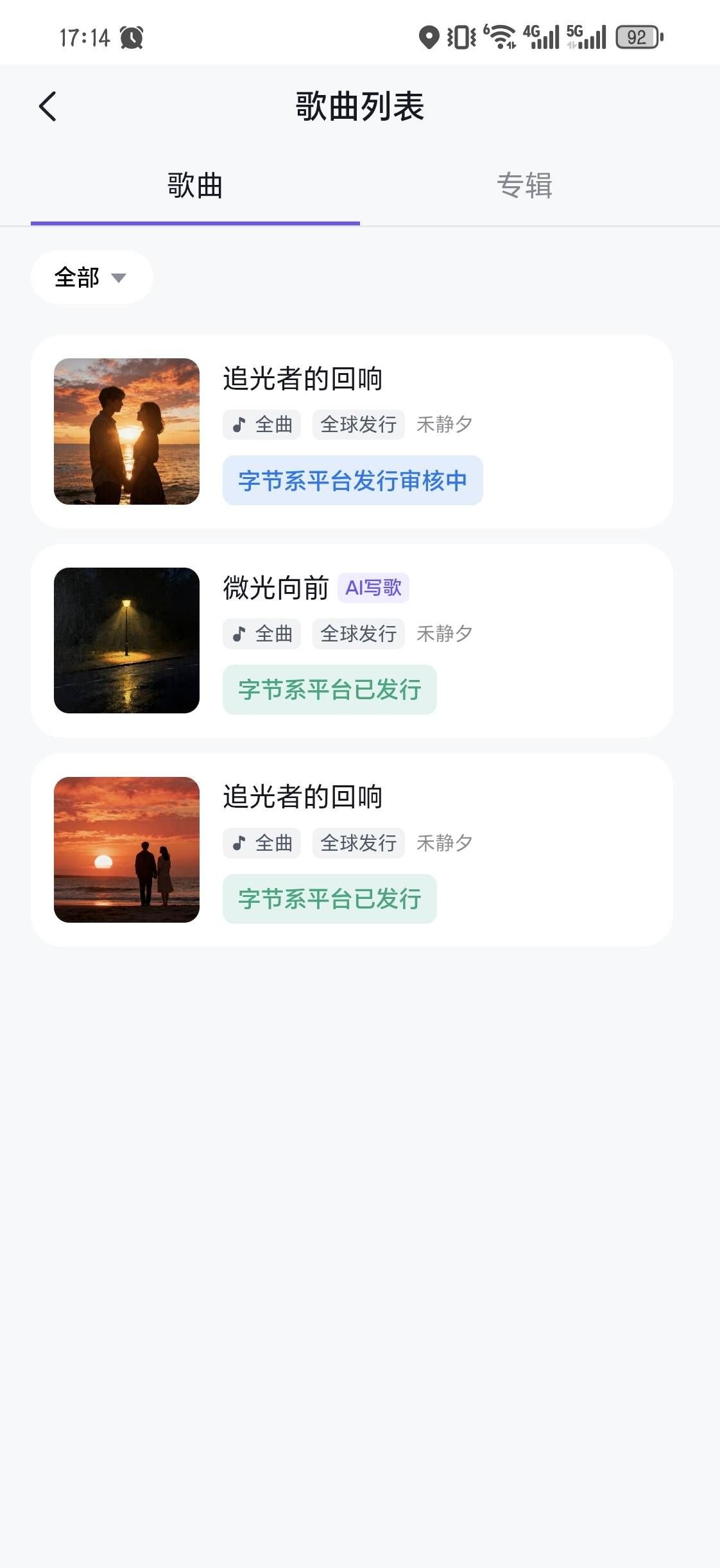
Task: Expand the 全部 filter dropdown
Action: point(92,277)
